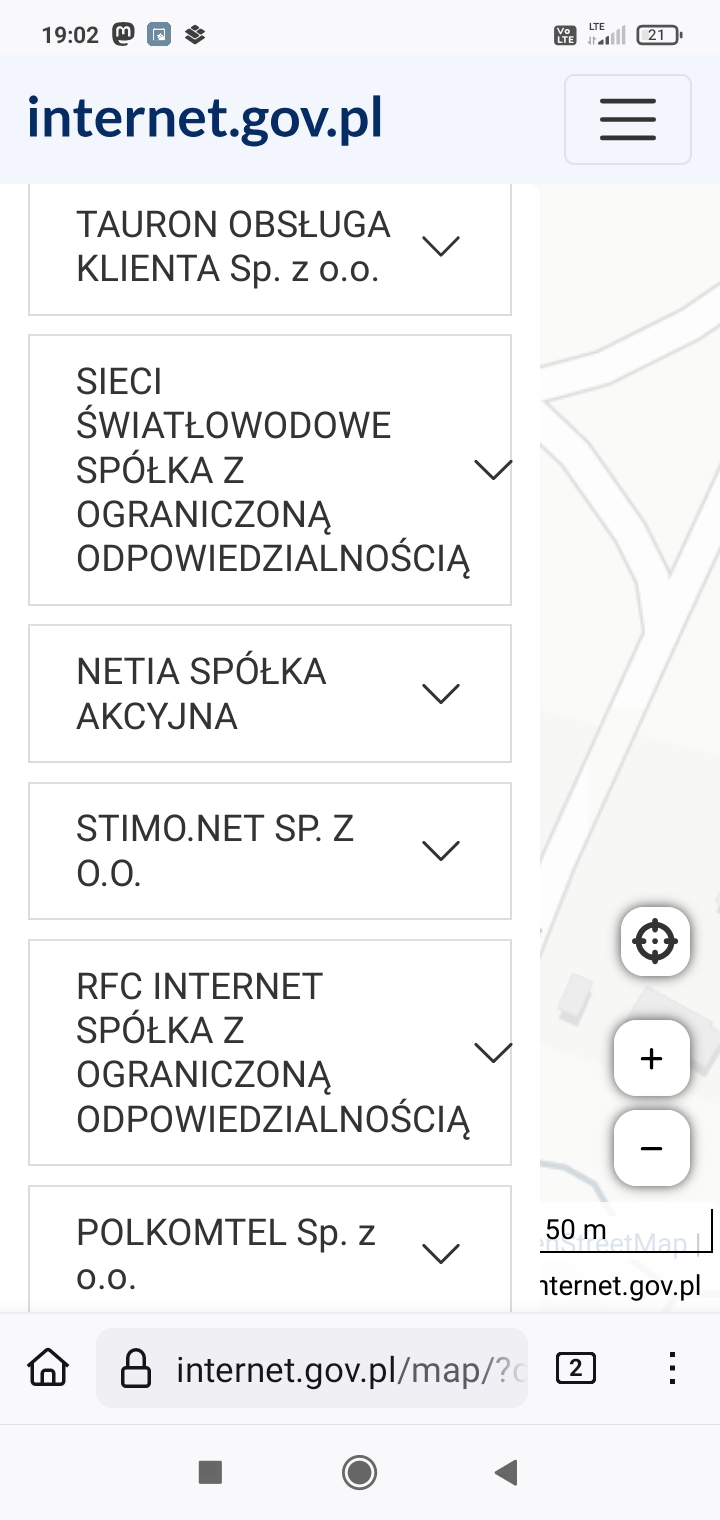Open browser three-dot overflow menu
The image size is (720, 1520).
click(x=673, y=1368)
